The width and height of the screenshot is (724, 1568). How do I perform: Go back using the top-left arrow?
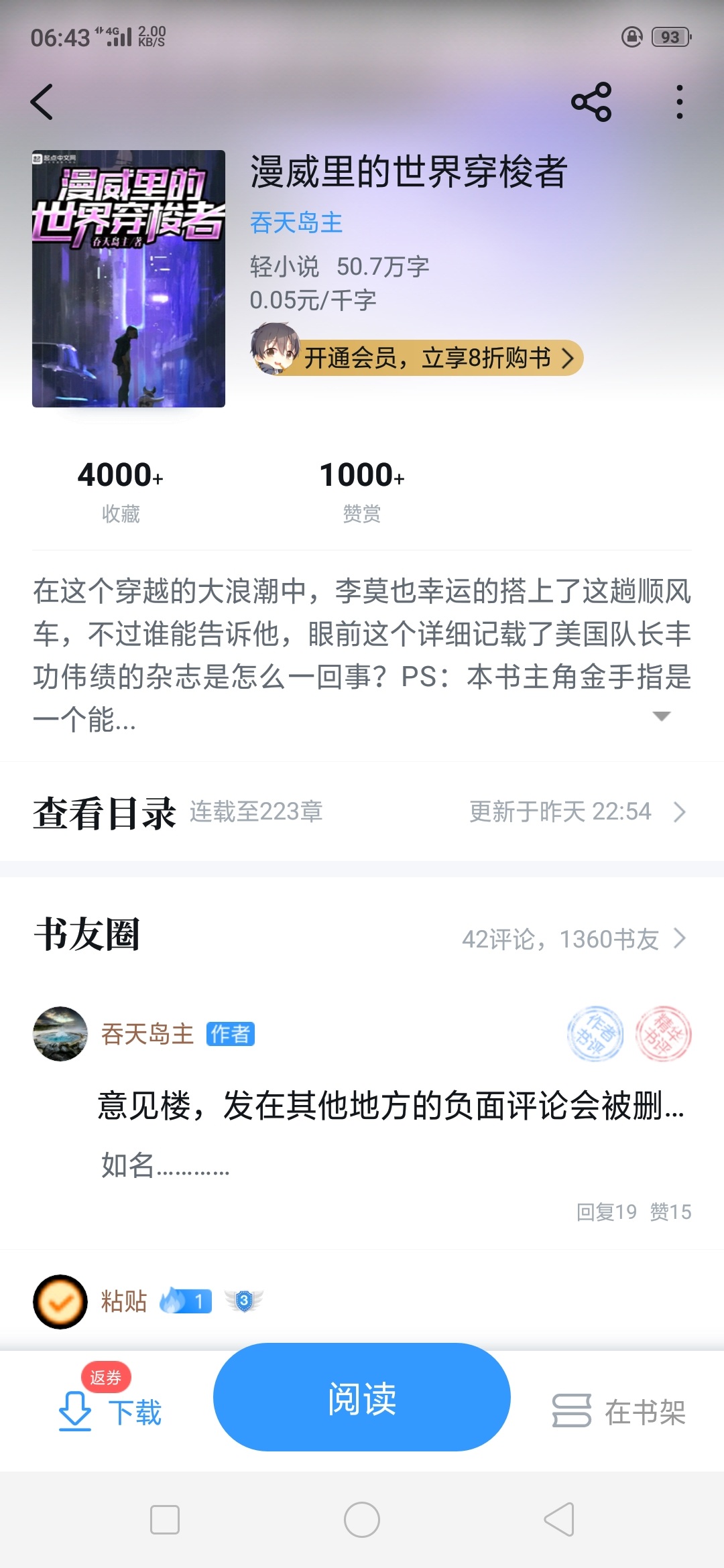pos(42,103)
